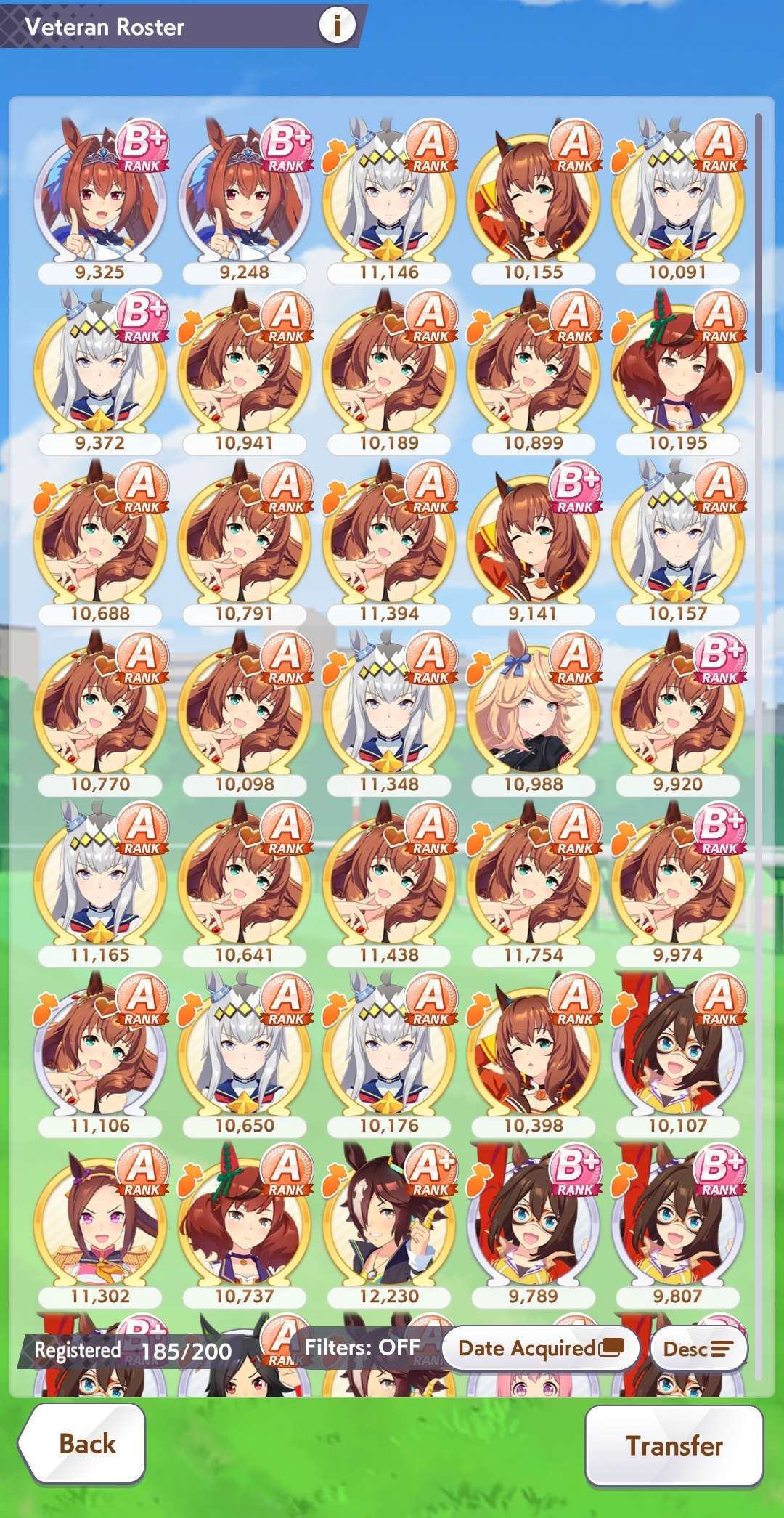The image size is (784, 1518).
Task: Open the Date Acquired sort selector
Action: 540,1349
